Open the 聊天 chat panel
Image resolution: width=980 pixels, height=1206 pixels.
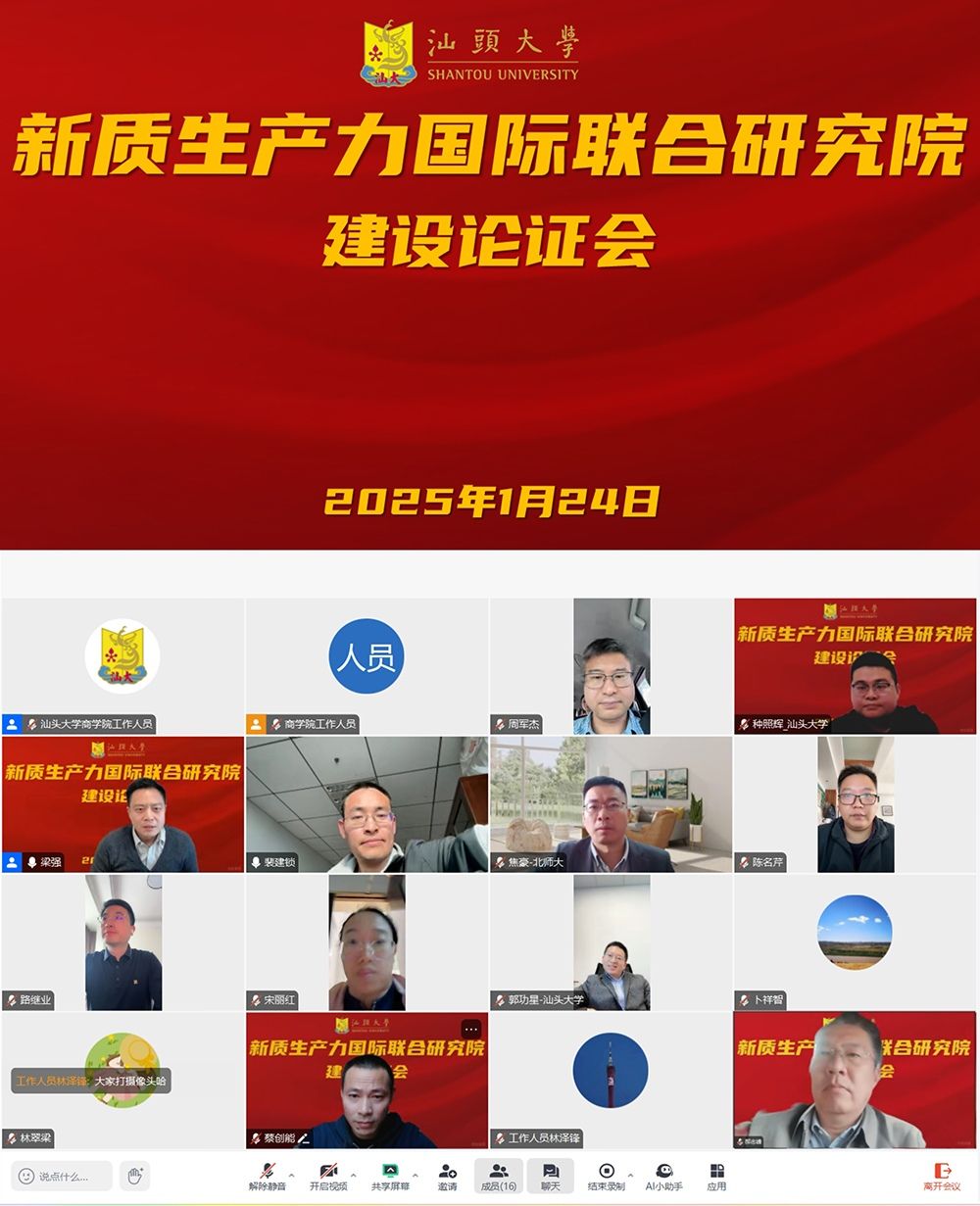coord(550,1176)
